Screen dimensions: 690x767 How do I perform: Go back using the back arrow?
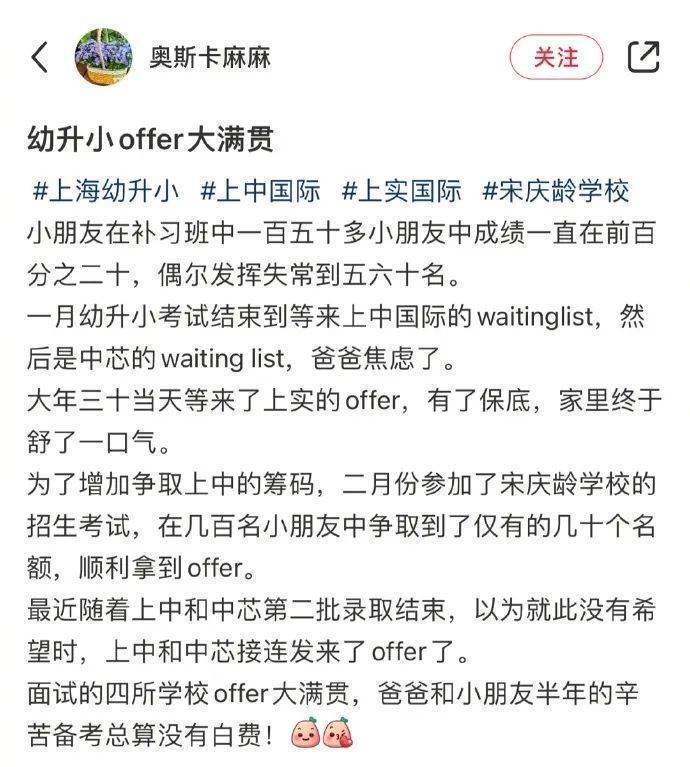[40, 57]
